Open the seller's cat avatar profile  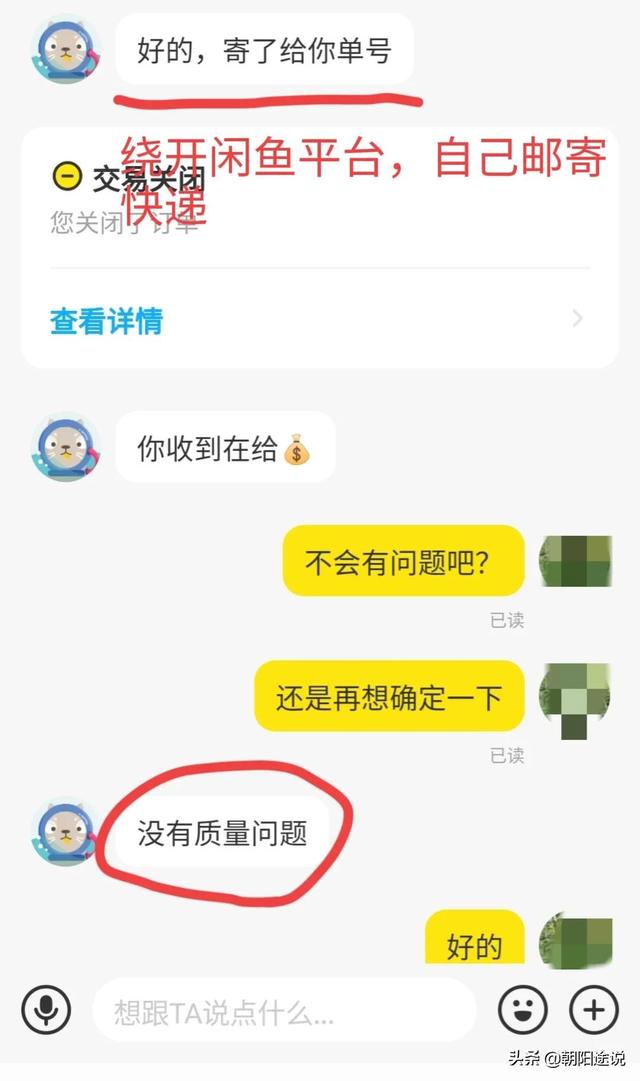pos(66,49)
